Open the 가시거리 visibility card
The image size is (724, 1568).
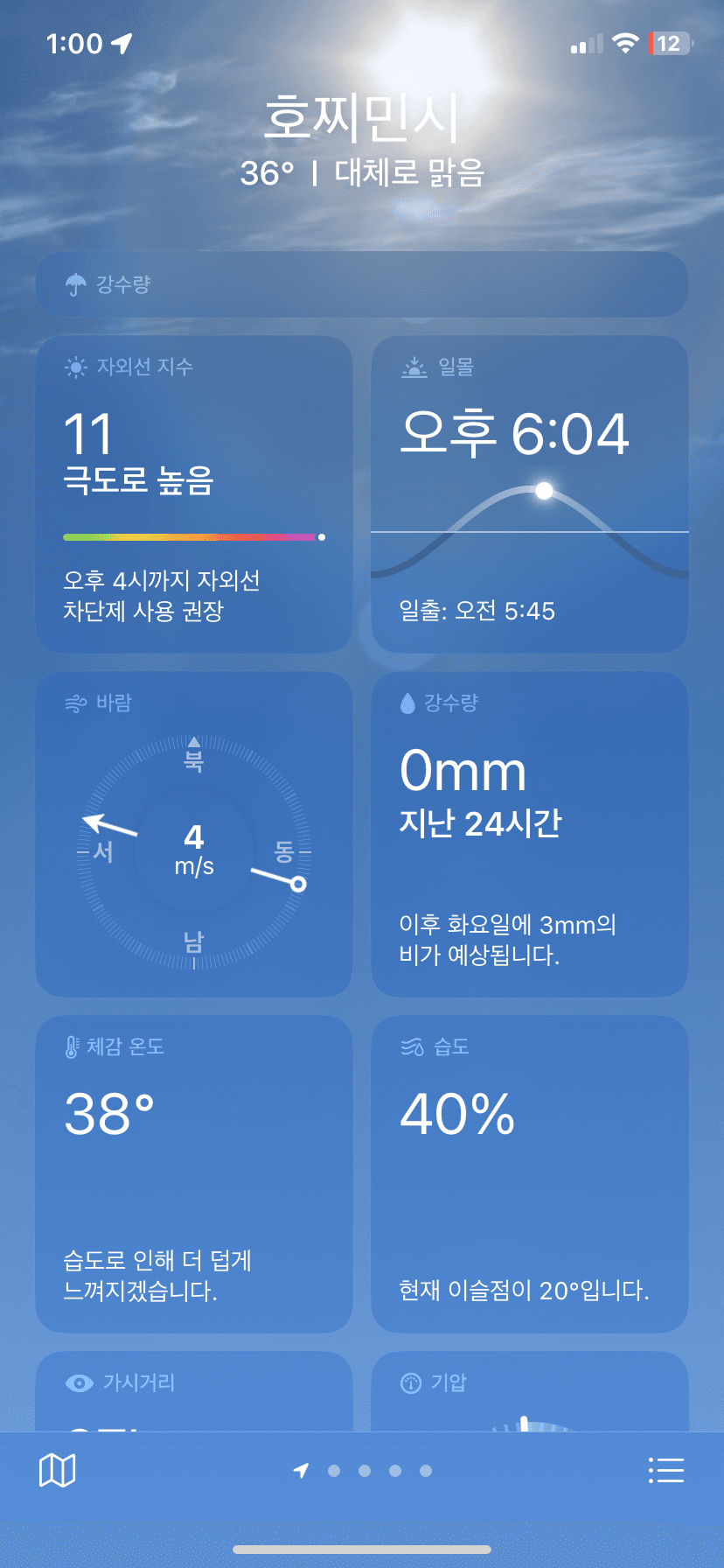(194, 1393)
